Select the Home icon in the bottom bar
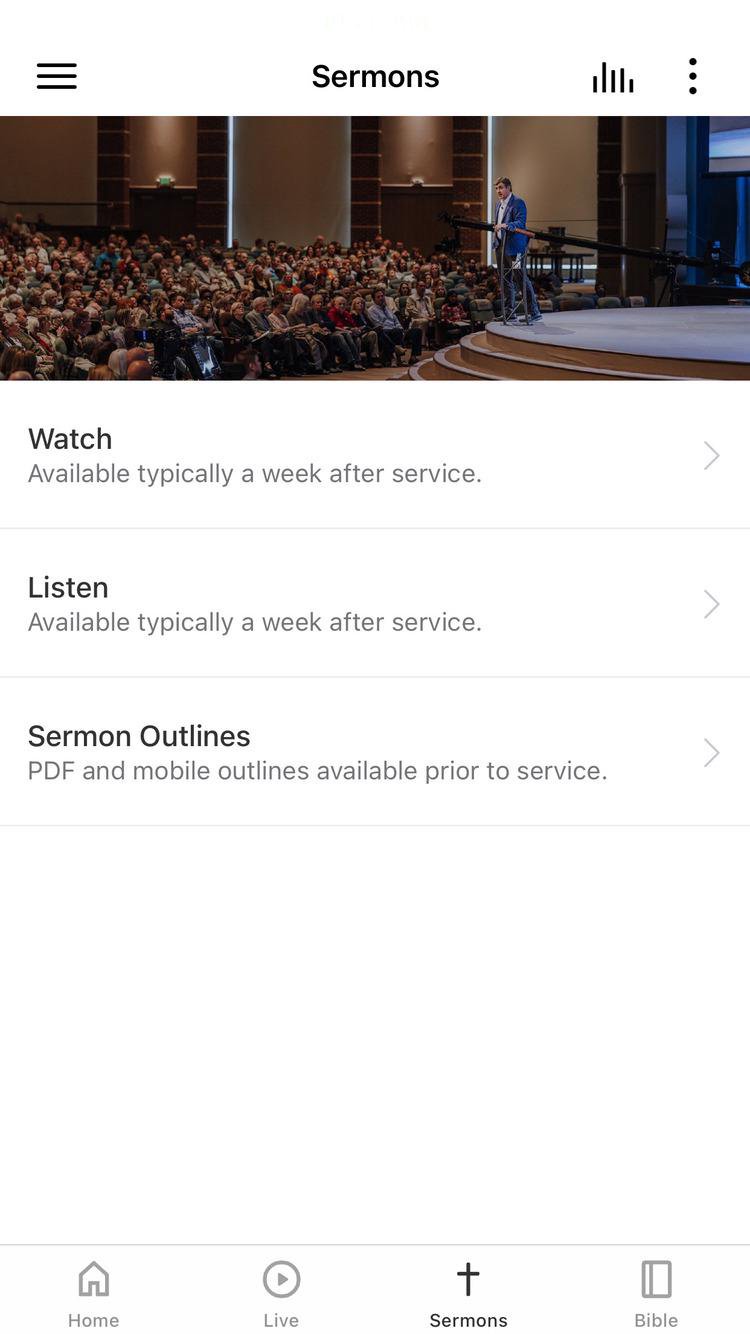This screenshot has width=750, height=1334. pos(93,1278)
